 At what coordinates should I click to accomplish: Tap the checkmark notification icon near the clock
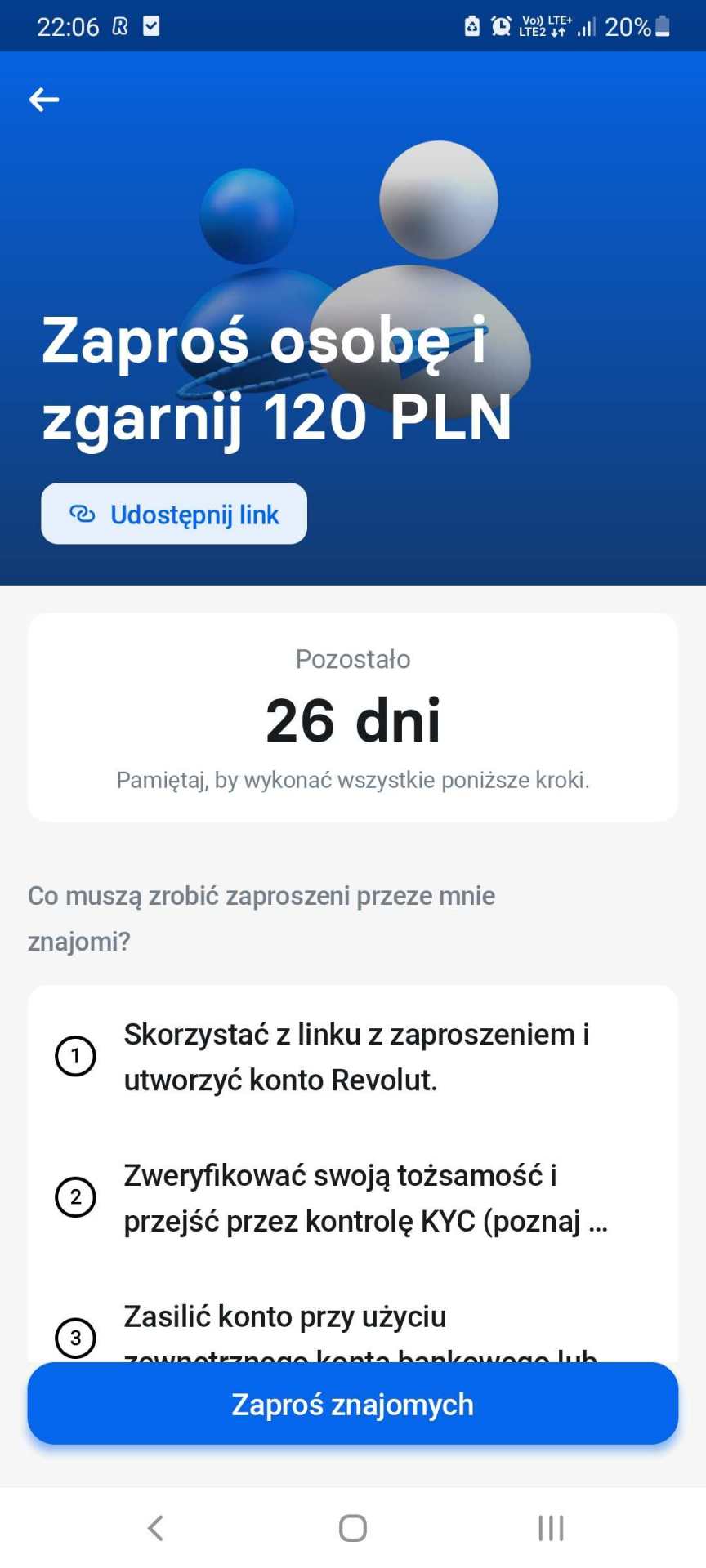point(150,24)
